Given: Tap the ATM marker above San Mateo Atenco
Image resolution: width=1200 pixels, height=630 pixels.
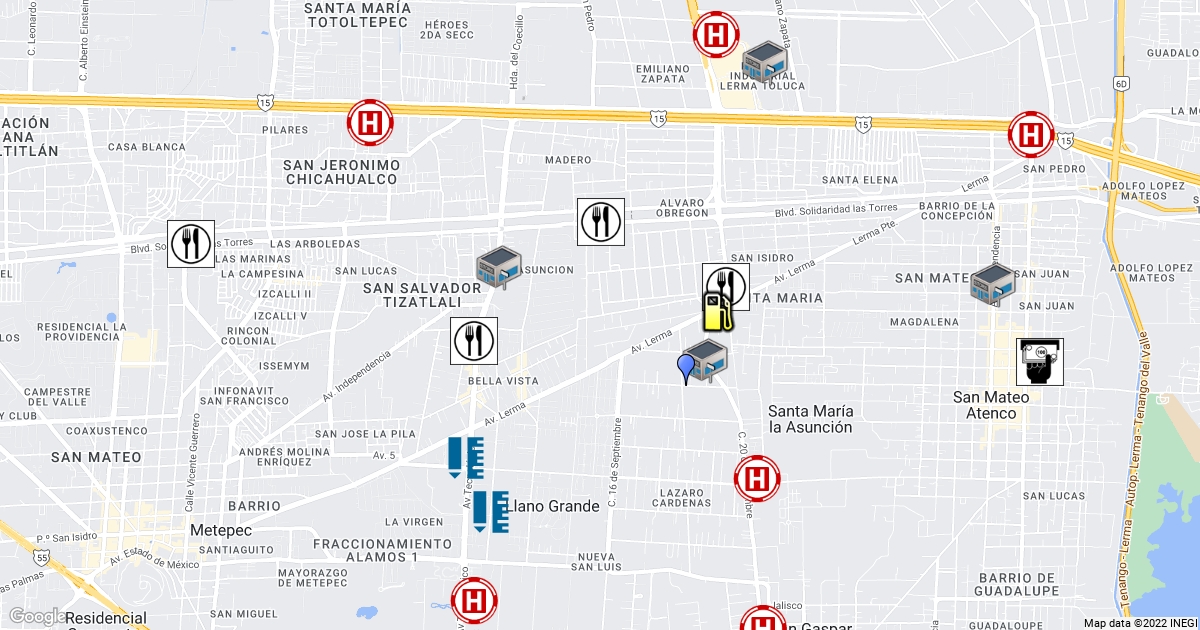Looking at the screenshot, I should tap(1040, 361).
